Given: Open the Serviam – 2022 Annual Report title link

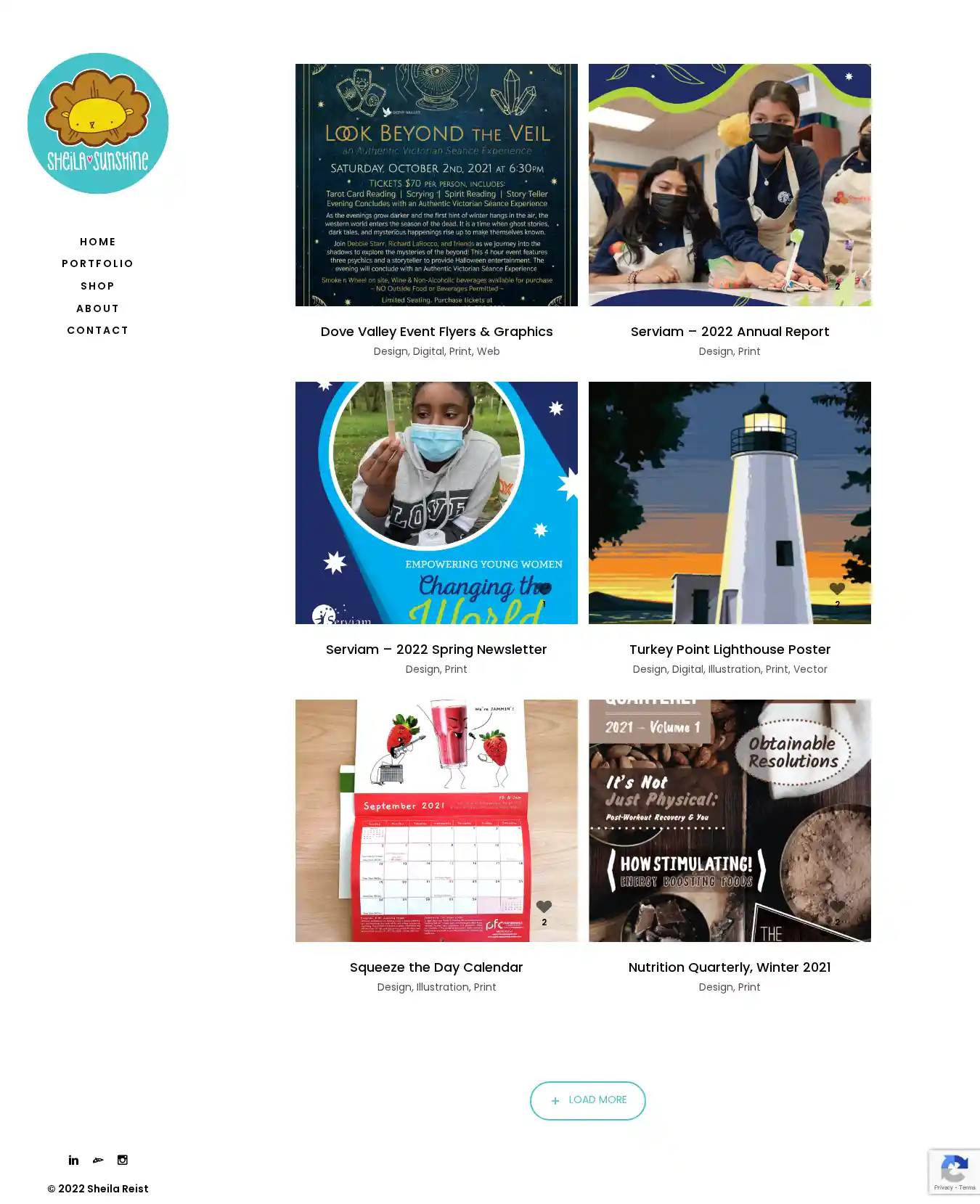Looking at the screenshot, I should [x=730, y=332].
